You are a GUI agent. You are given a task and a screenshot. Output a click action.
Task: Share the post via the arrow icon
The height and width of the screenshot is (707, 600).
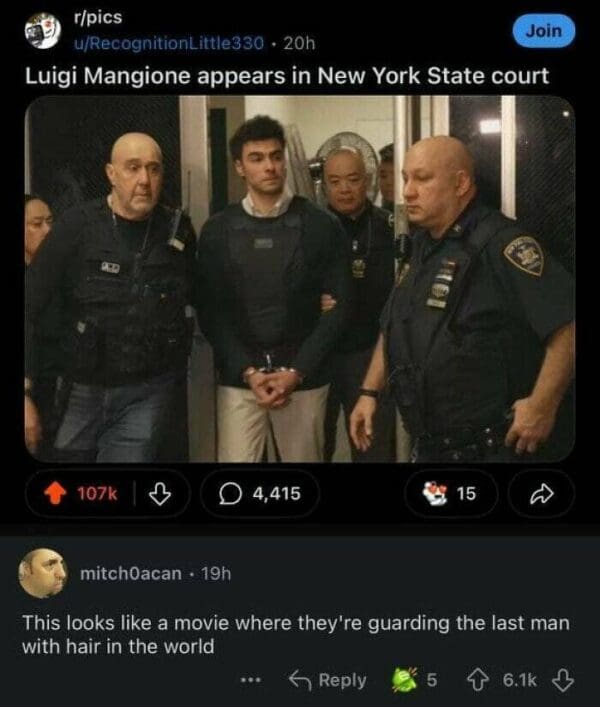(x=542, y=493)
